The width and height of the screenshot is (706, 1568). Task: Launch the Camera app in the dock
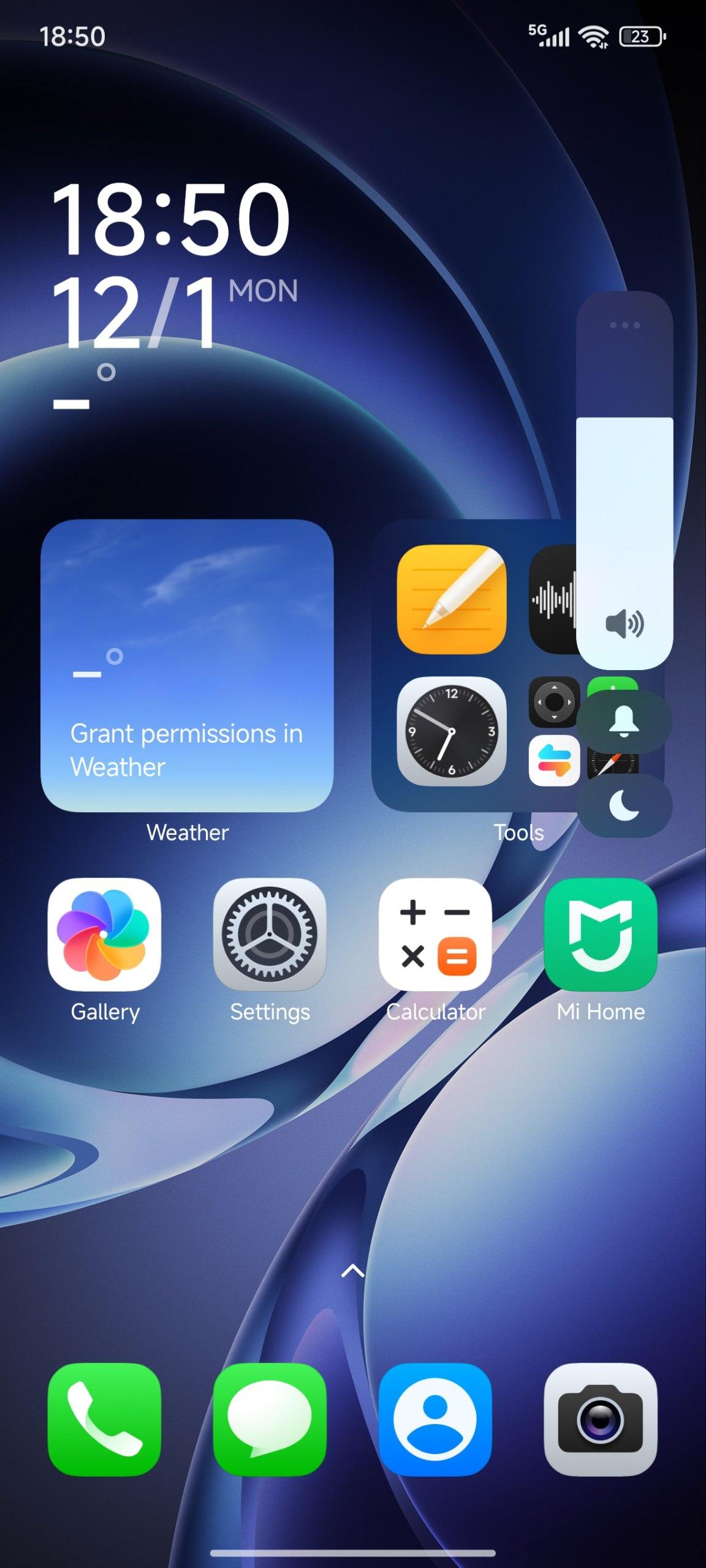[601, 1419]
